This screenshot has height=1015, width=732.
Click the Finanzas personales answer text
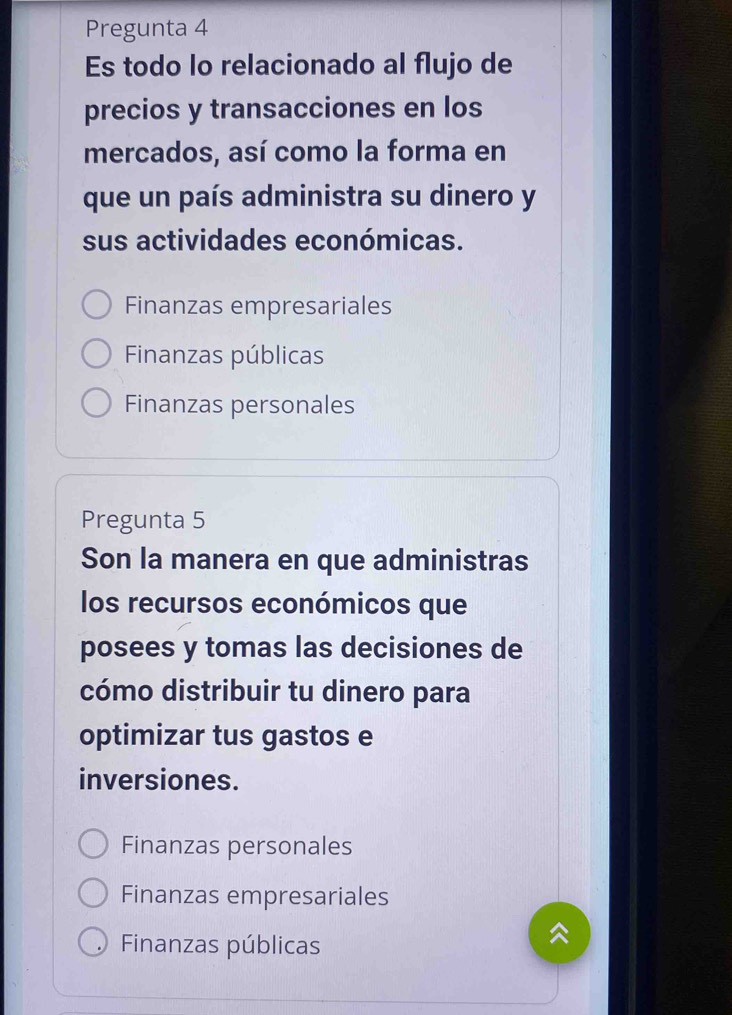[x=240, y=403]
